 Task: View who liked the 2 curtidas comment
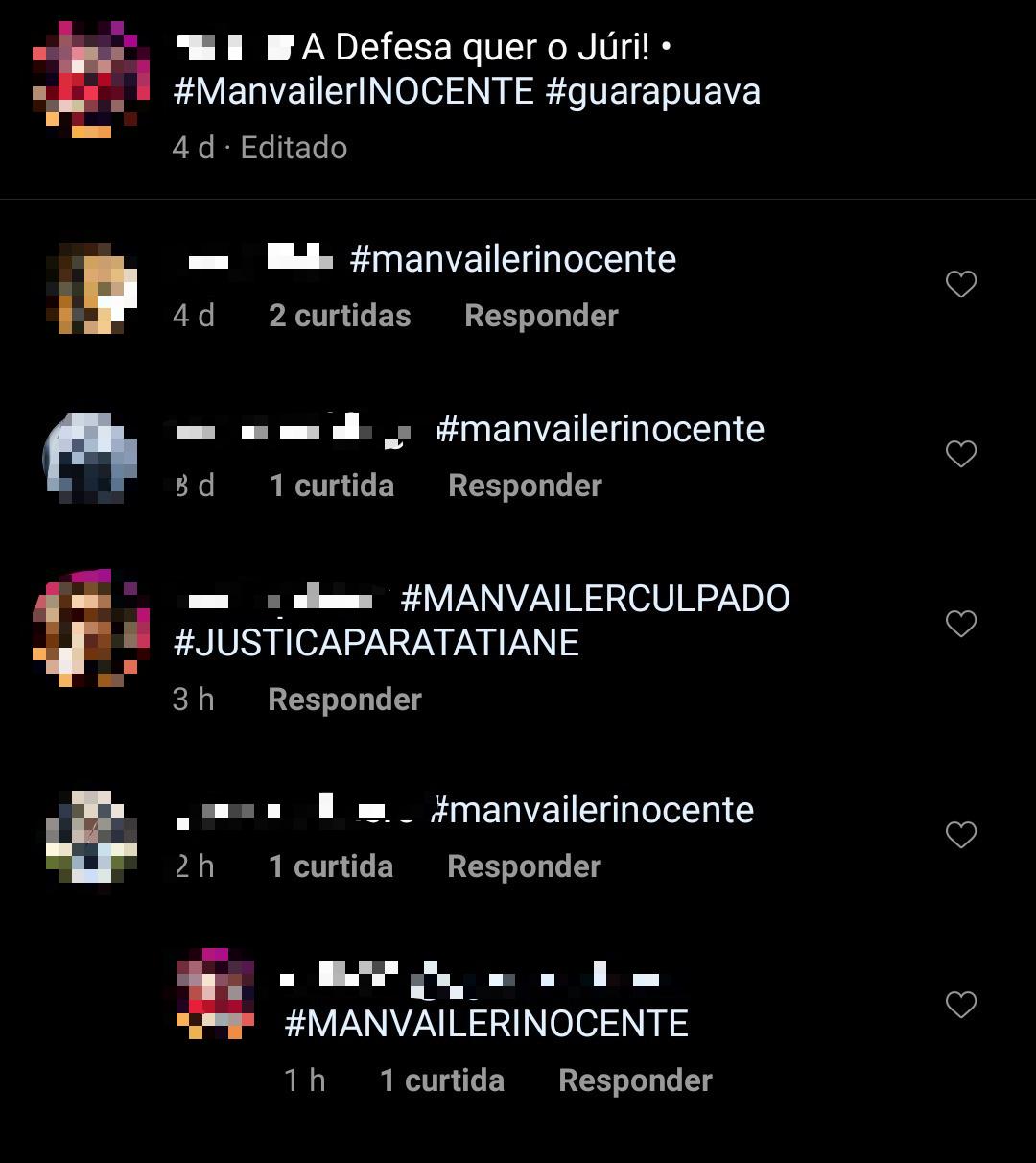point(340,316)
